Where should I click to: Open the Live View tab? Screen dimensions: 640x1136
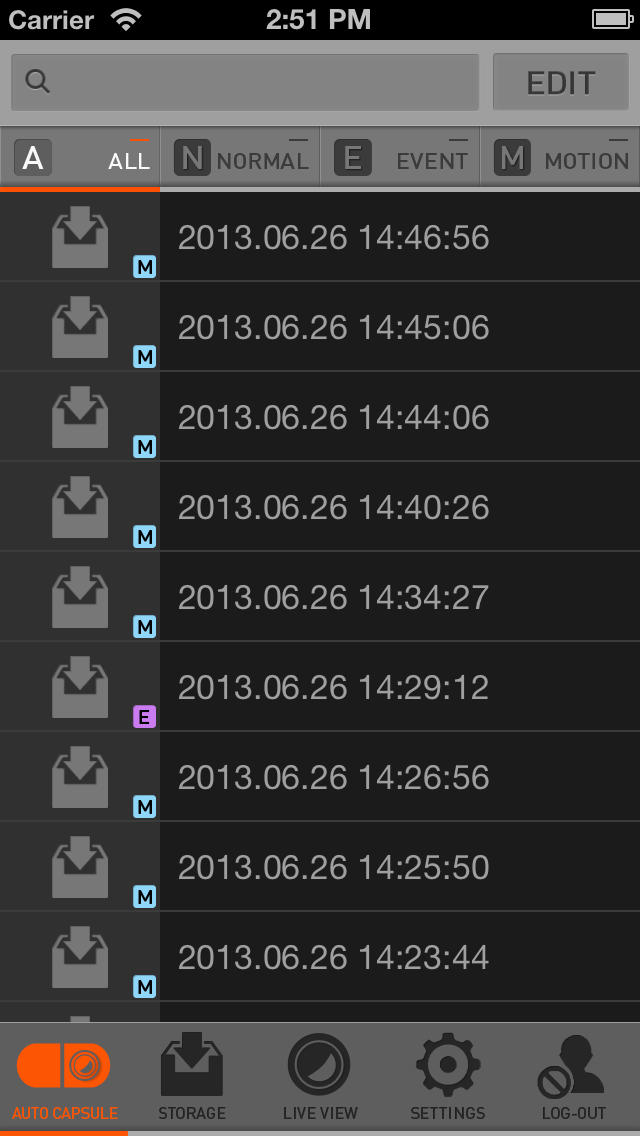(x=320, y=1078)
